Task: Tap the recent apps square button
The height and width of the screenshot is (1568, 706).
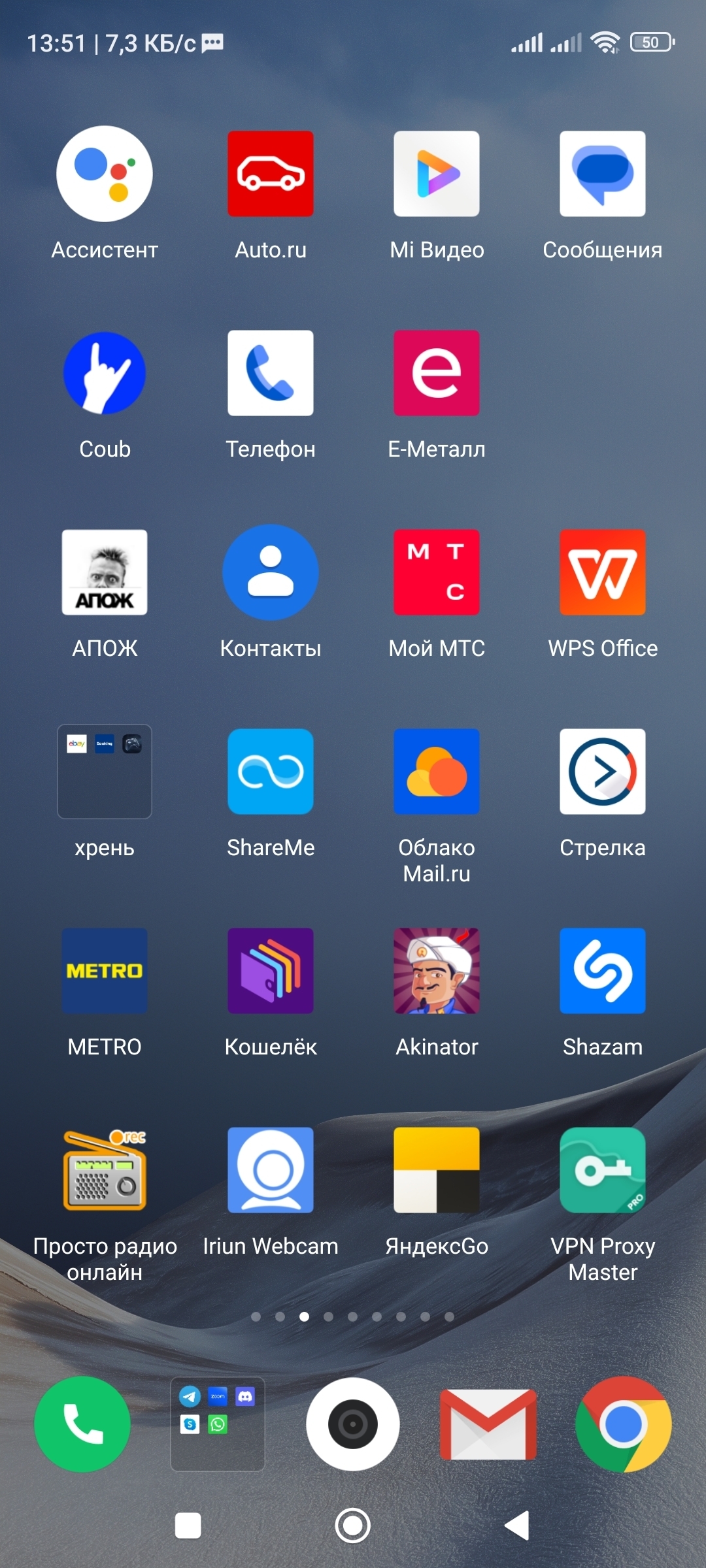Action: [188, 1526]
